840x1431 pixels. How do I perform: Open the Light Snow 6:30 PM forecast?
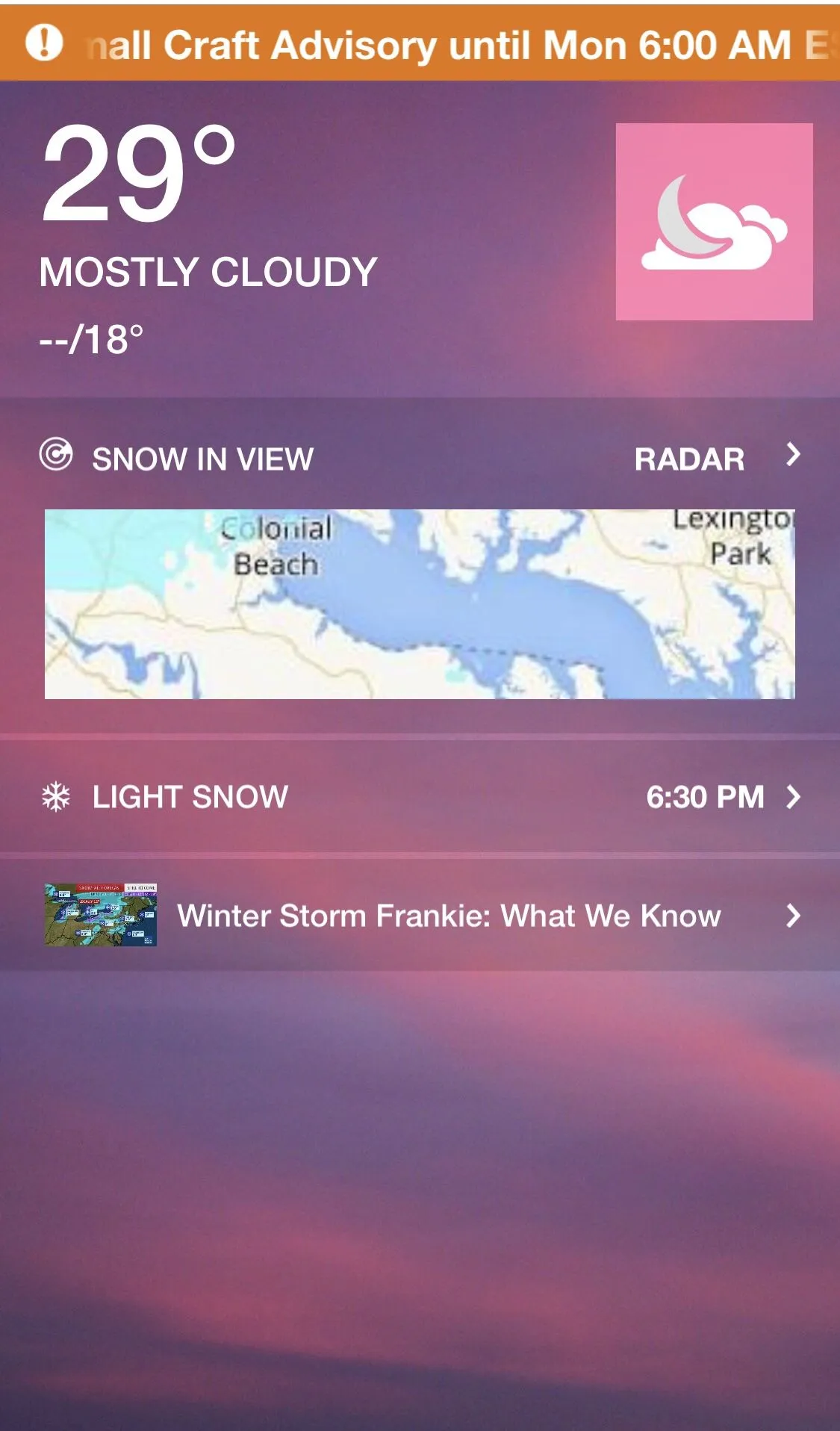(x=420, y=797)
